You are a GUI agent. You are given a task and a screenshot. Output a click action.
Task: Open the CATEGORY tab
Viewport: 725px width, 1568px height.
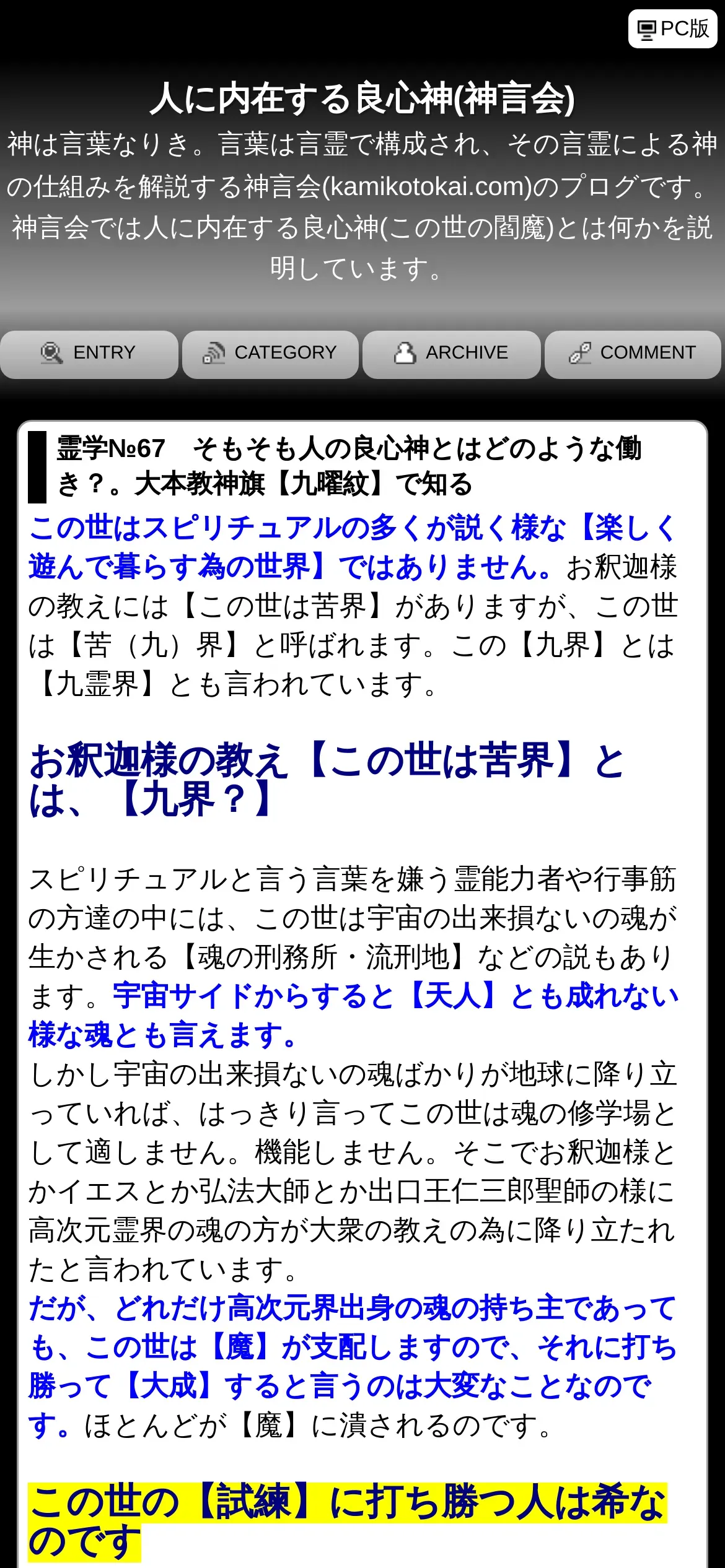click(271, 354)
